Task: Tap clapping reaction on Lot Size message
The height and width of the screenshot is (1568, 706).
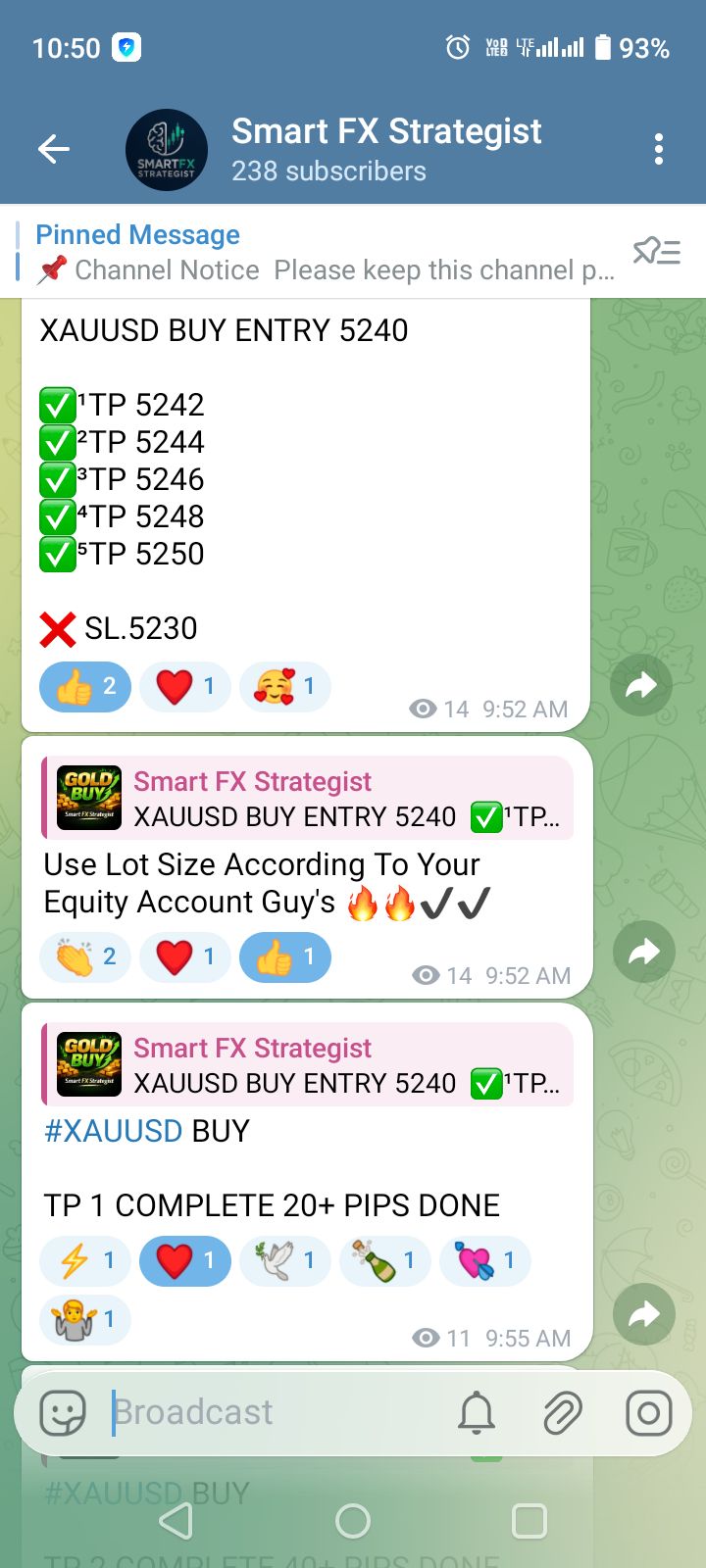Action: tap(85, 956)
